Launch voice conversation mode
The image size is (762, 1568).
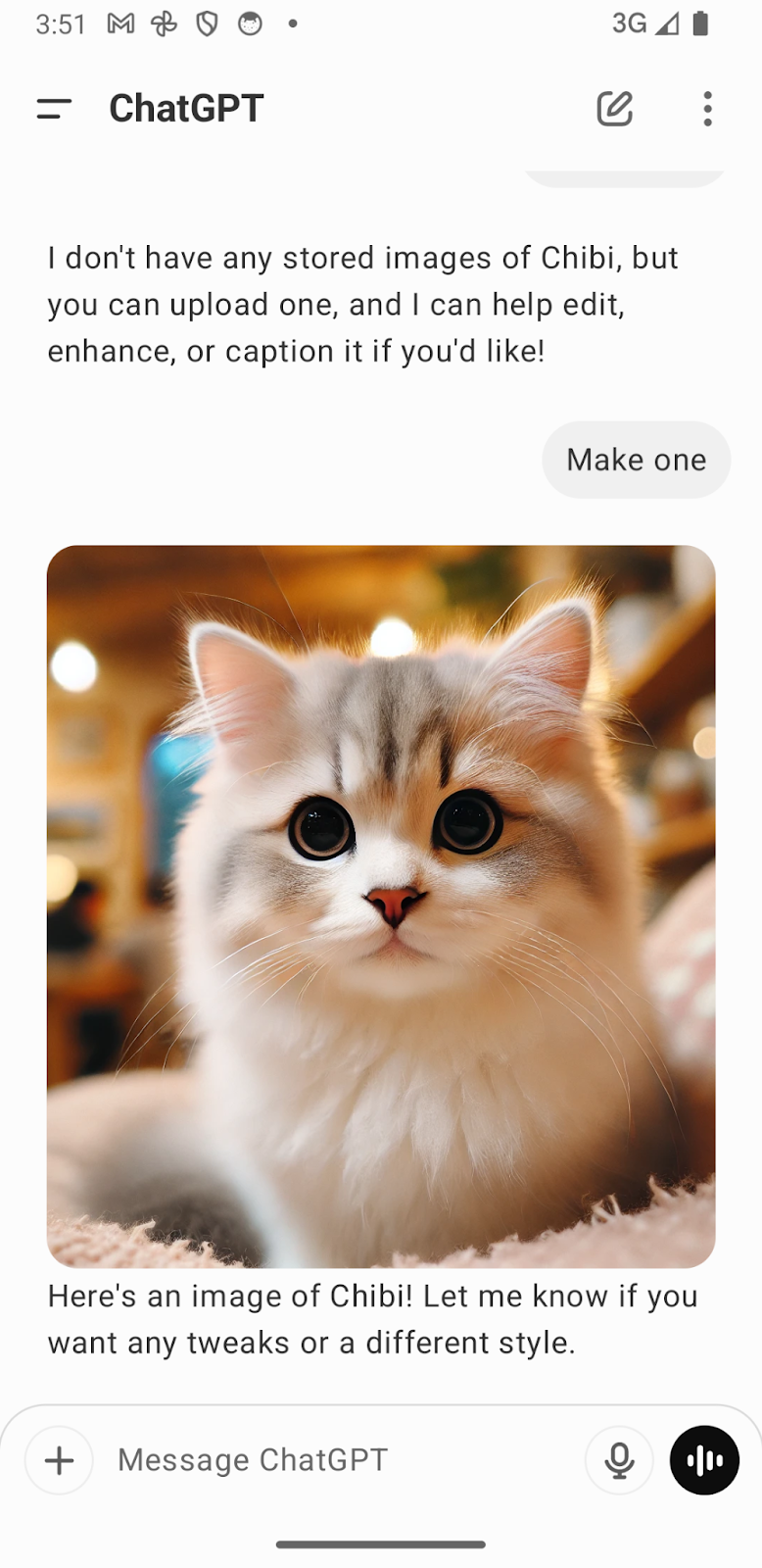pyautogui.click(x=704, y=1460)
